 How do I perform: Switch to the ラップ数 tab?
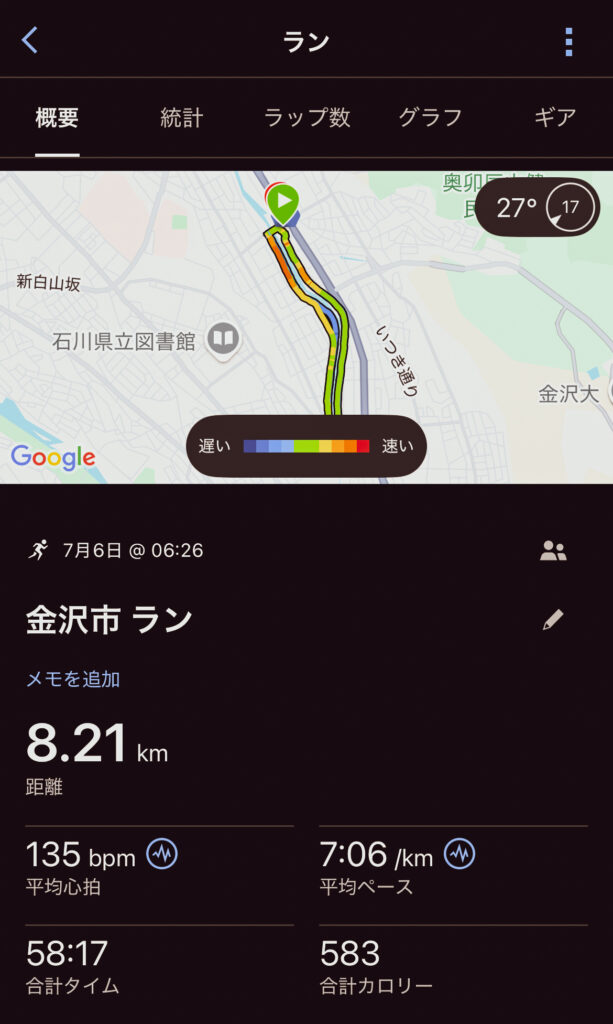pos(307,117)
